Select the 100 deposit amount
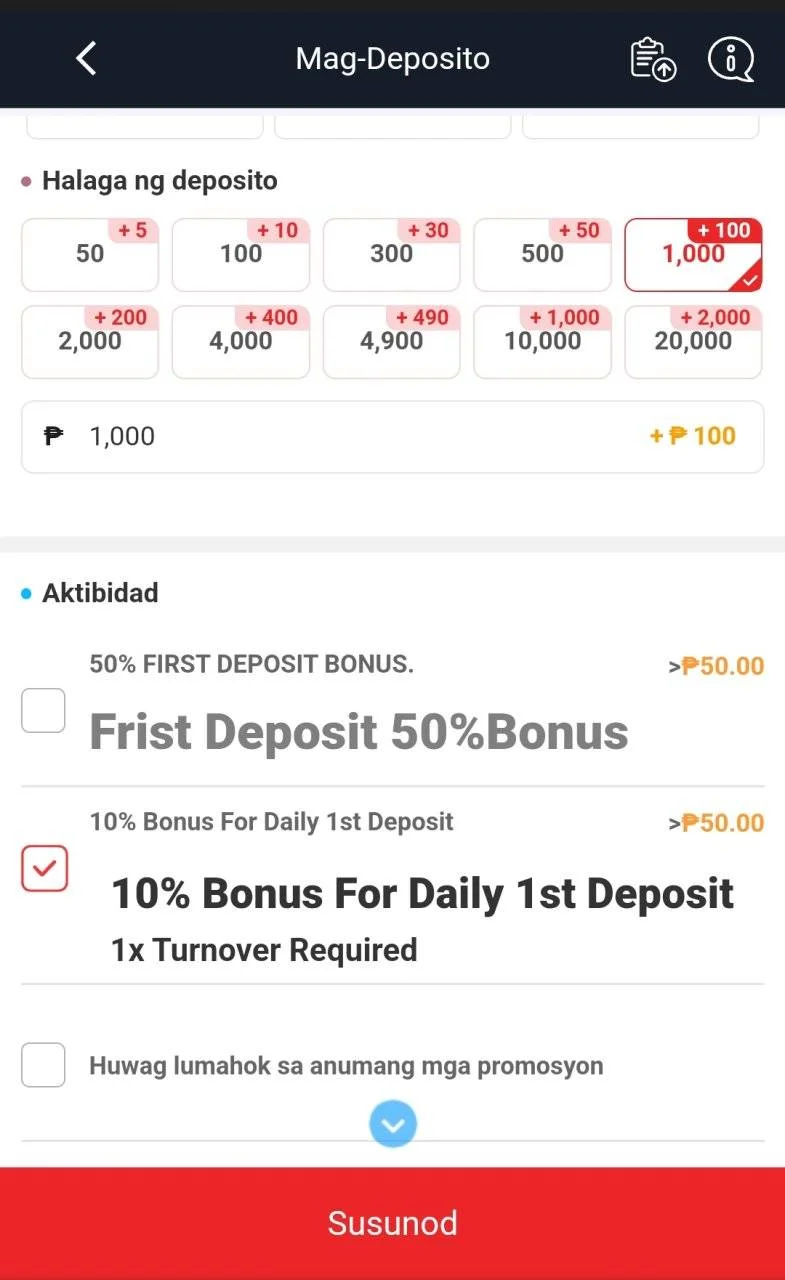This screenshot has height=1280, width=785. point(241,254)
